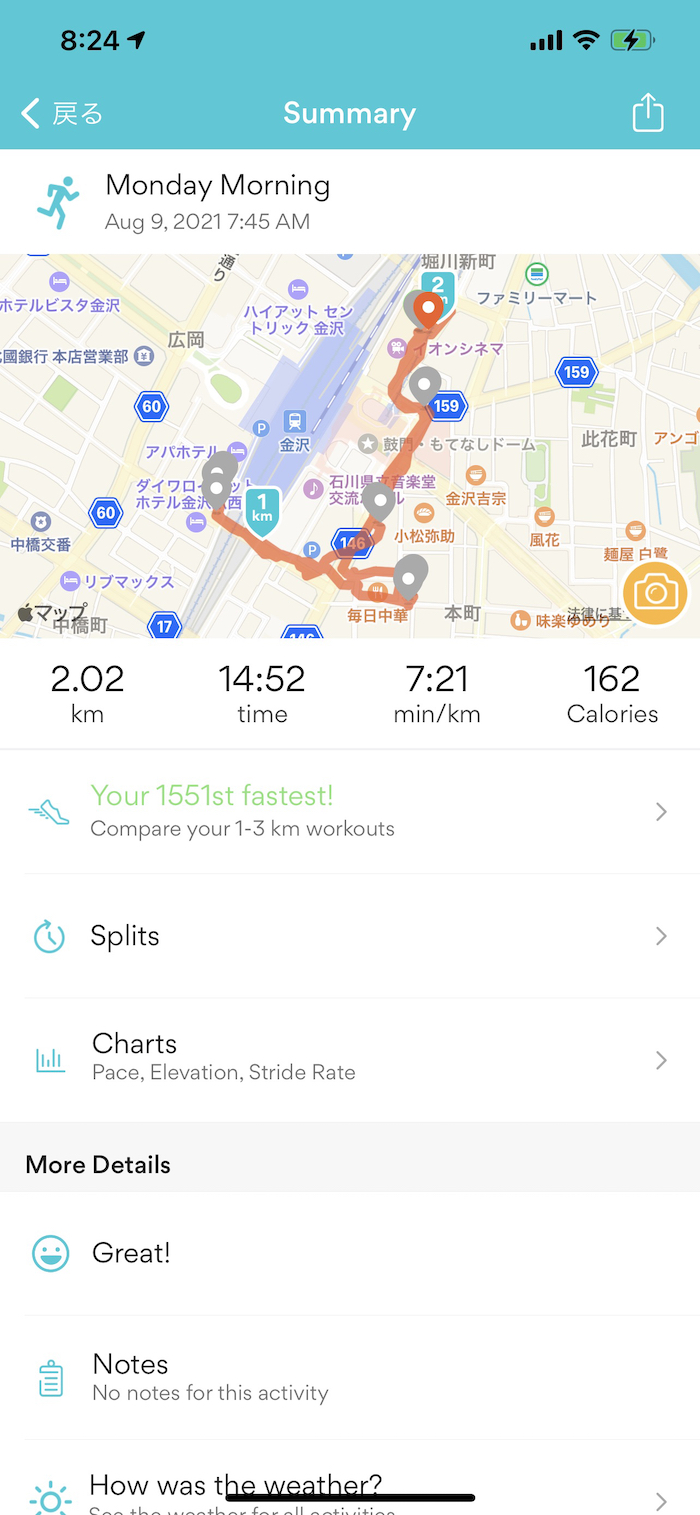The height and width of the screenshot is (1515, 700).
Task: Open the How was the weather row
Action: pyautogui.click(x=349, y=1492)
